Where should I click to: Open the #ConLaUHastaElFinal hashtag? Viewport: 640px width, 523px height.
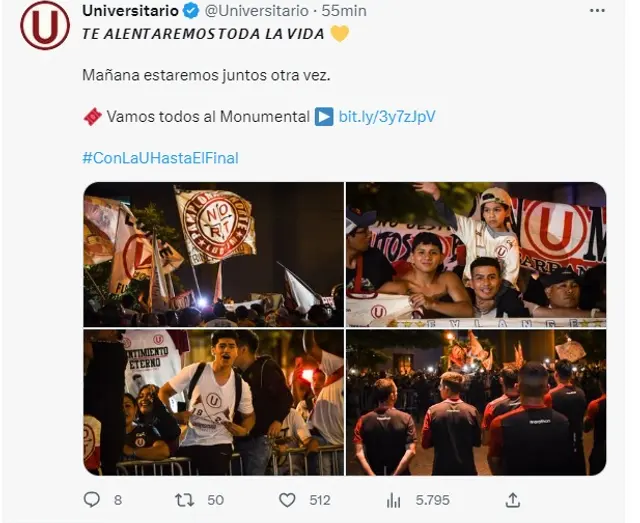(x=160, y=158)
